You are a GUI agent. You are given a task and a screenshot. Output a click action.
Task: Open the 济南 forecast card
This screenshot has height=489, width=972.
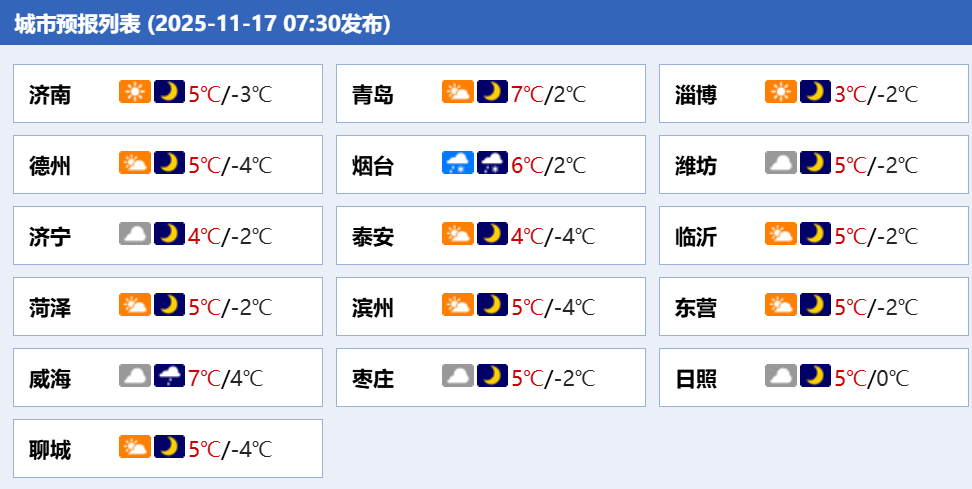[x=168, y=94]
